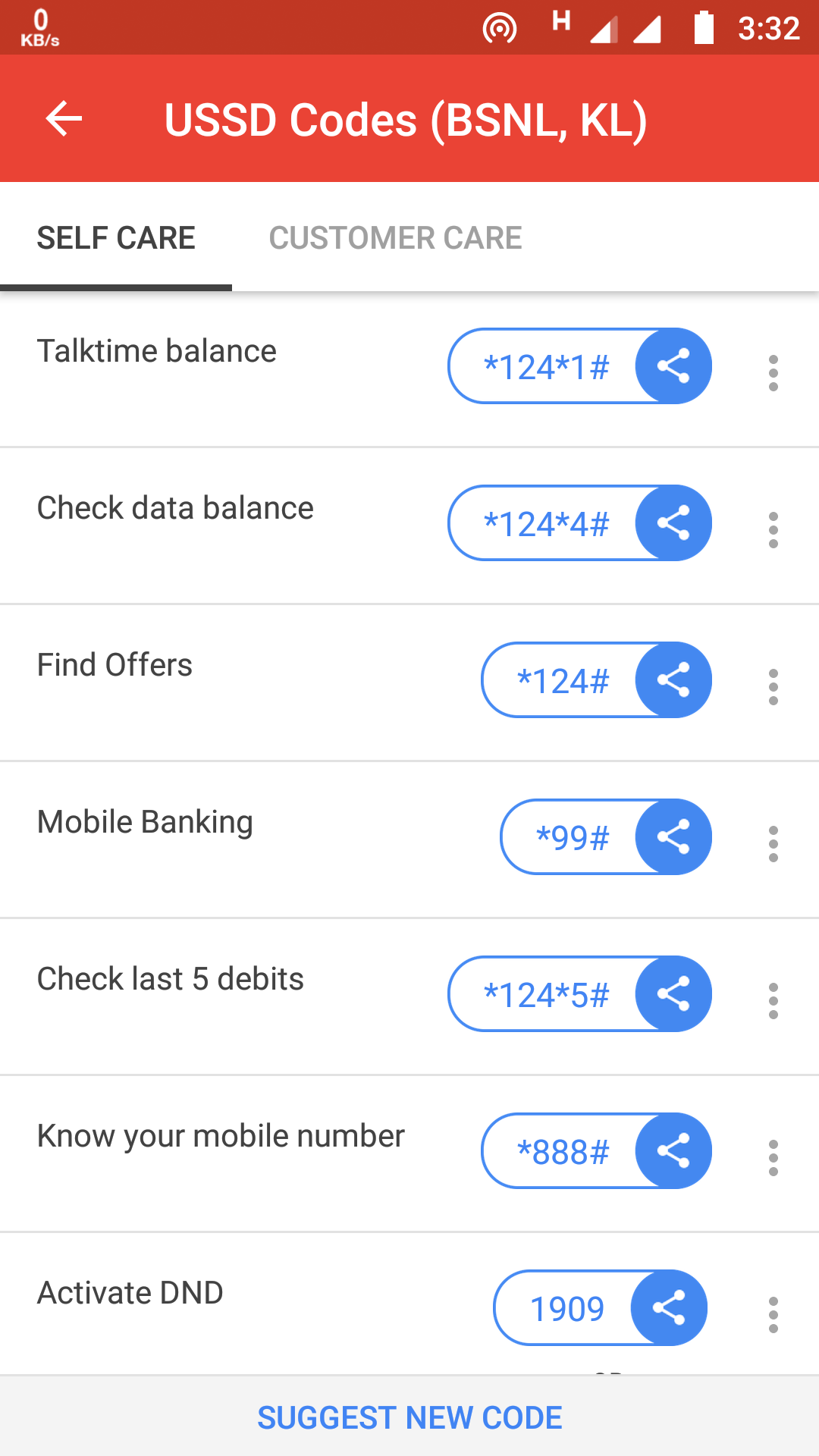
Task: Call 1909 to activate DND
Action: [x=566, y=1309]
